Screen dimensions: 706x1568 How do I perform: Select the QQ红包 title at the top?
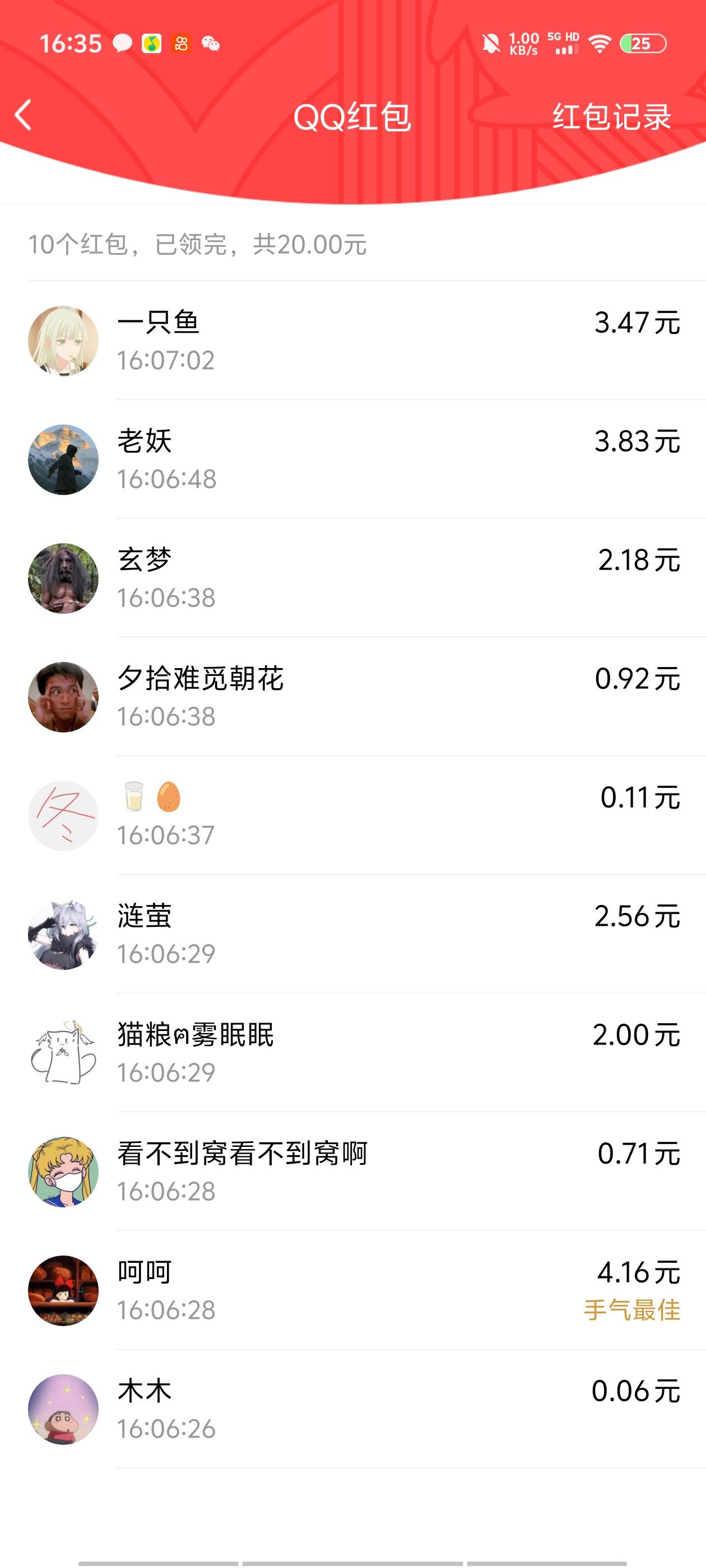point(352,118)
